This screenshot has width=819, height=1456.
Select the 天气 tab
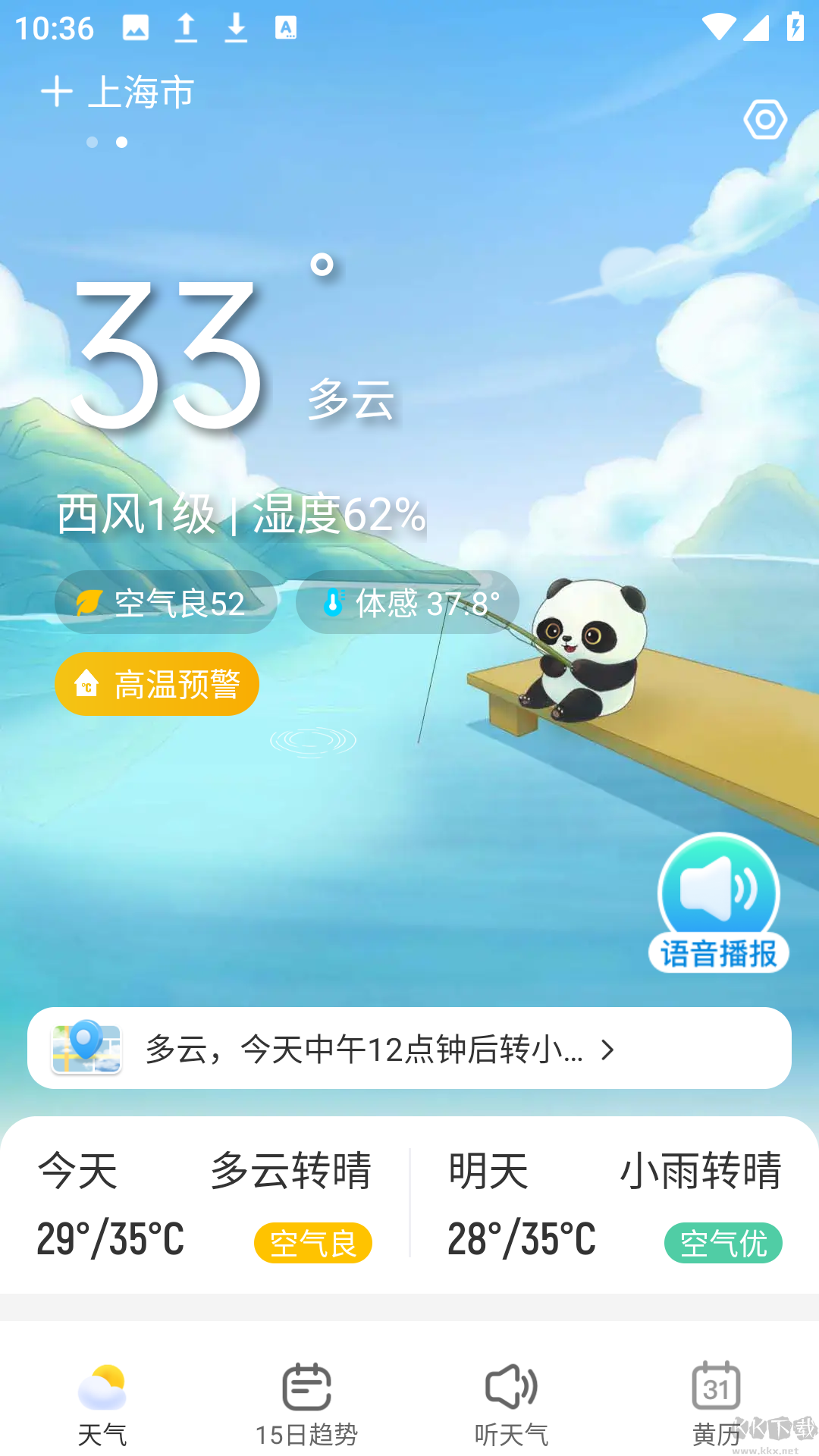tap(102, 1403)
